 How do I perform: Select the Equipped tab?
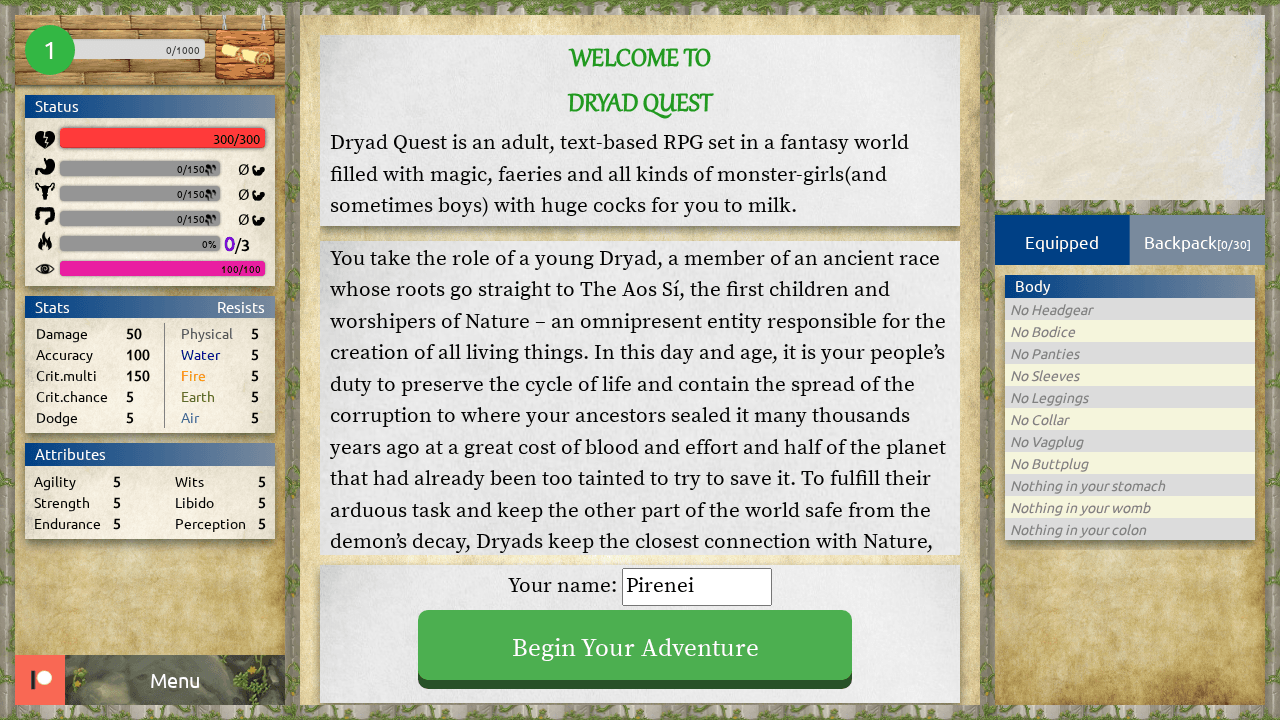[x=1061, y=242]
